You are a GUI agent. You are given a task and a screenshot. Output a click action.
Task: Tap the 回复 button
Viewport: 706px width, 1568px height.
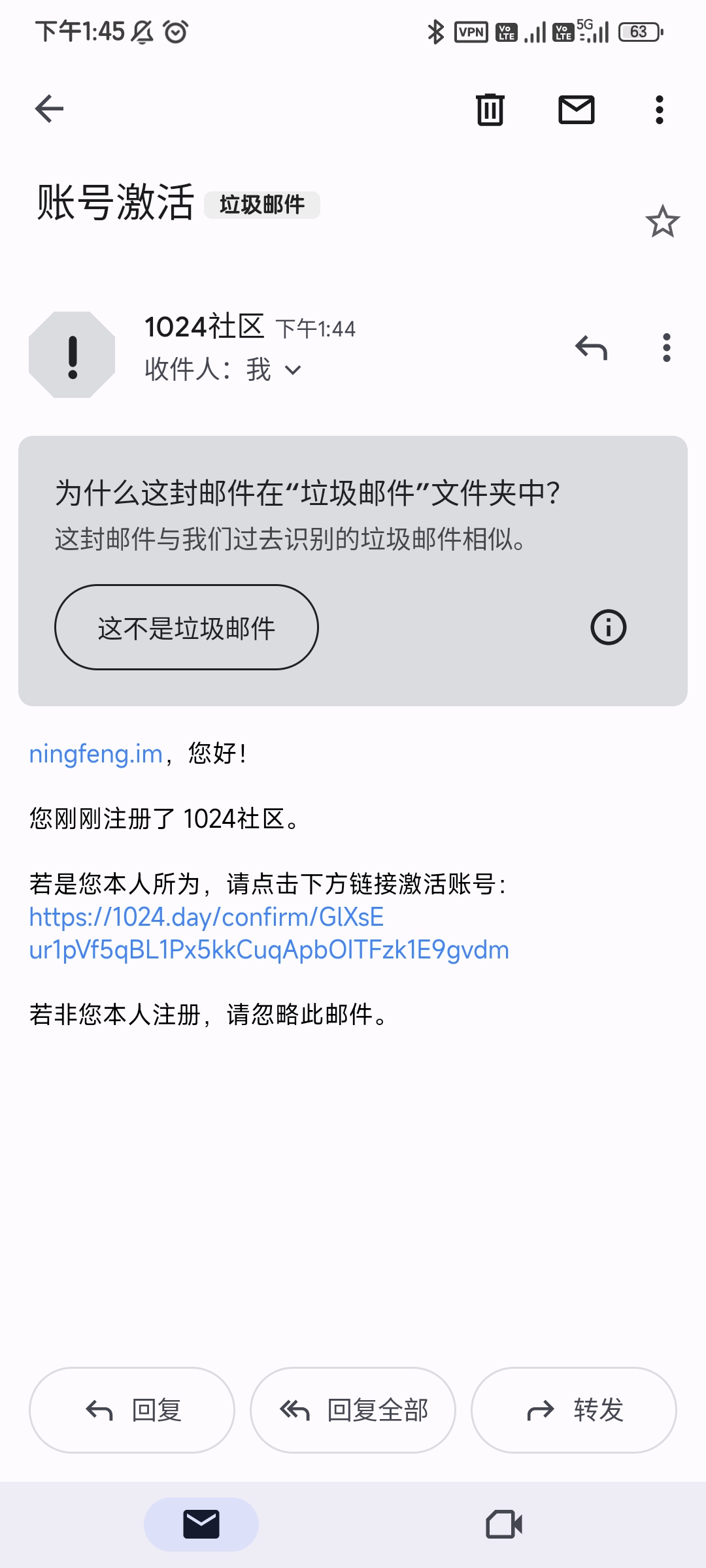[x=132, y=1410]
